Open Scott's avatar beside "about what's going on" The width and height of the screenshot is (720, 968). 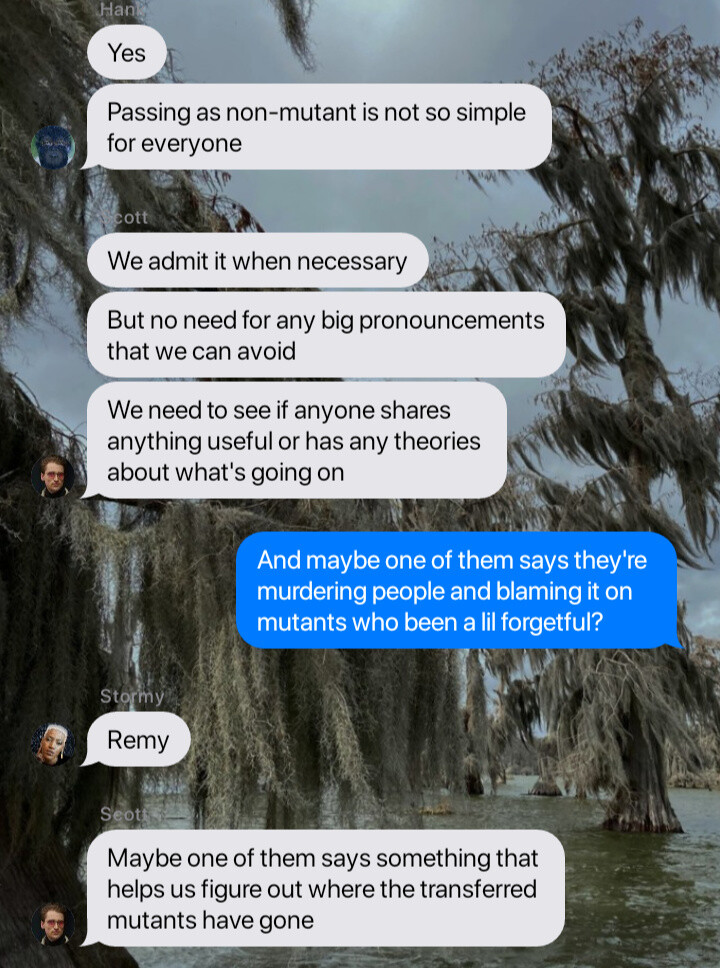[x=53, y=476]
